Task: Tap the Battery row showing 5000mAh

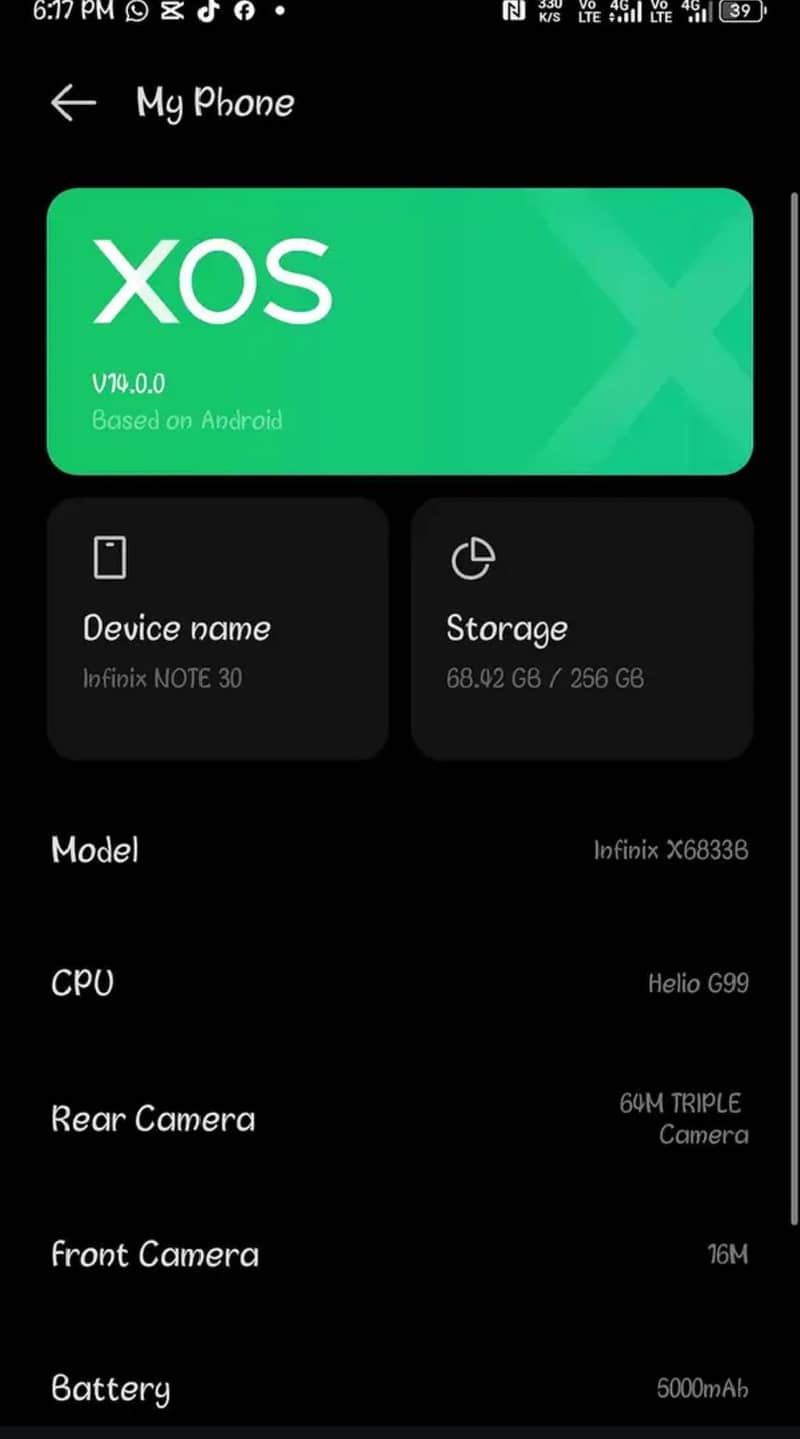Action: [x=400, y=1388]
